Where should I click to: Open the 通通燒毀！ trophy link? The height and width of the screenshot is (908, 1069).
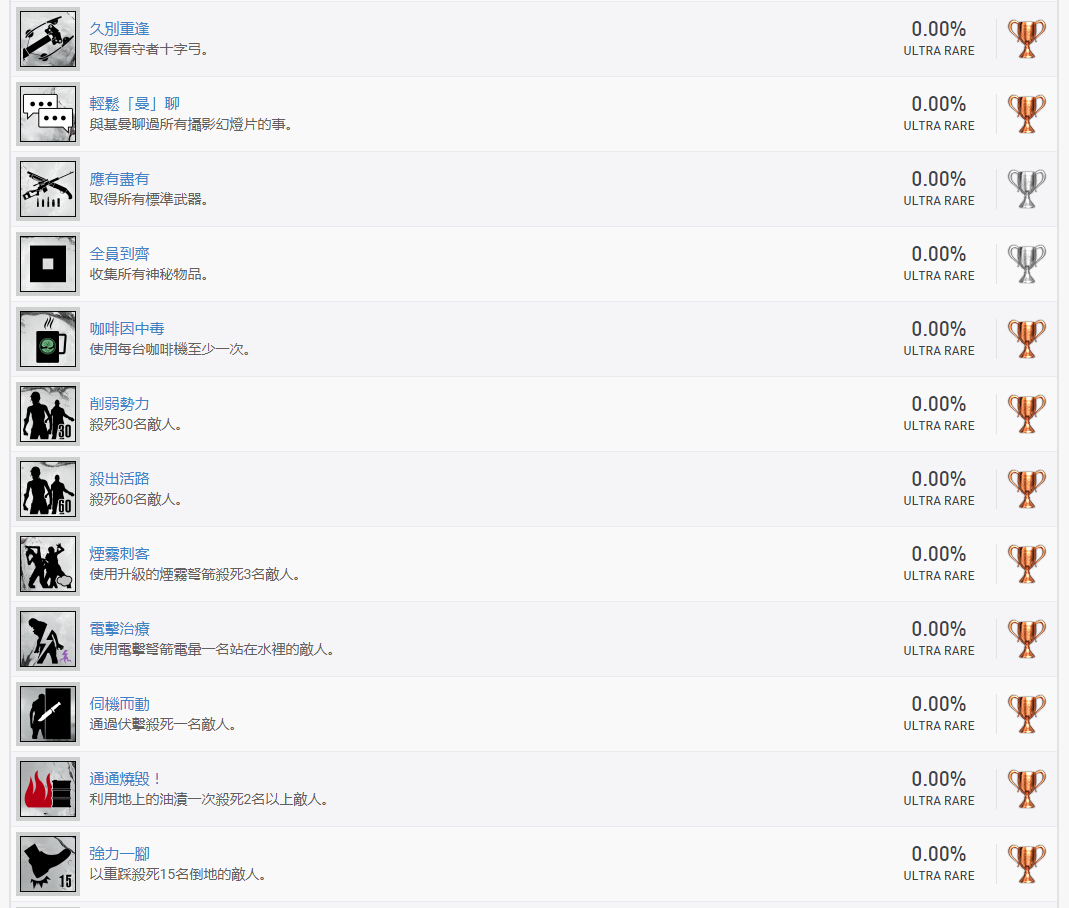[126, 779]
